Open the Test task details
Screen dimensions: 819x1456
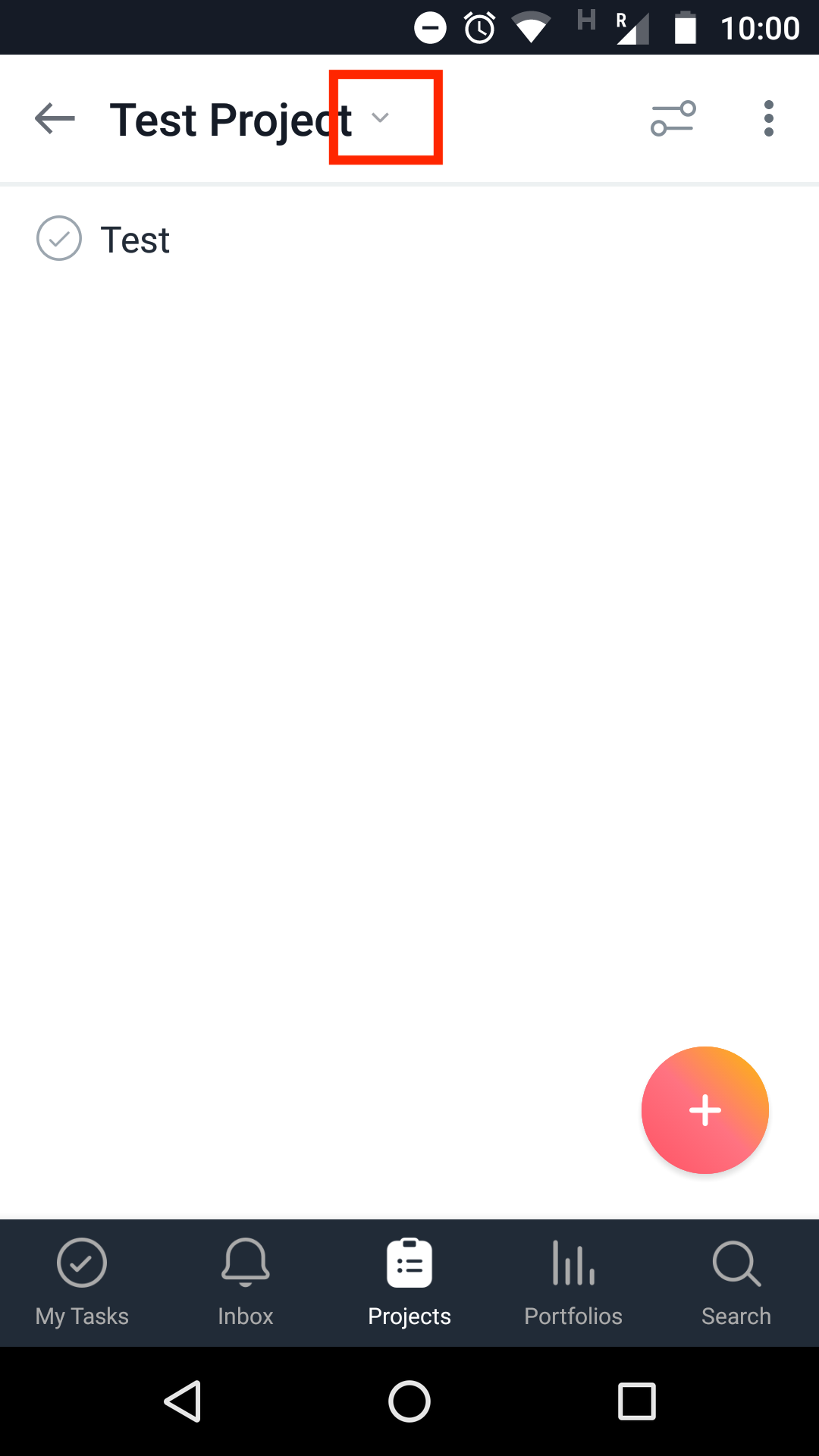pos(135,240)
